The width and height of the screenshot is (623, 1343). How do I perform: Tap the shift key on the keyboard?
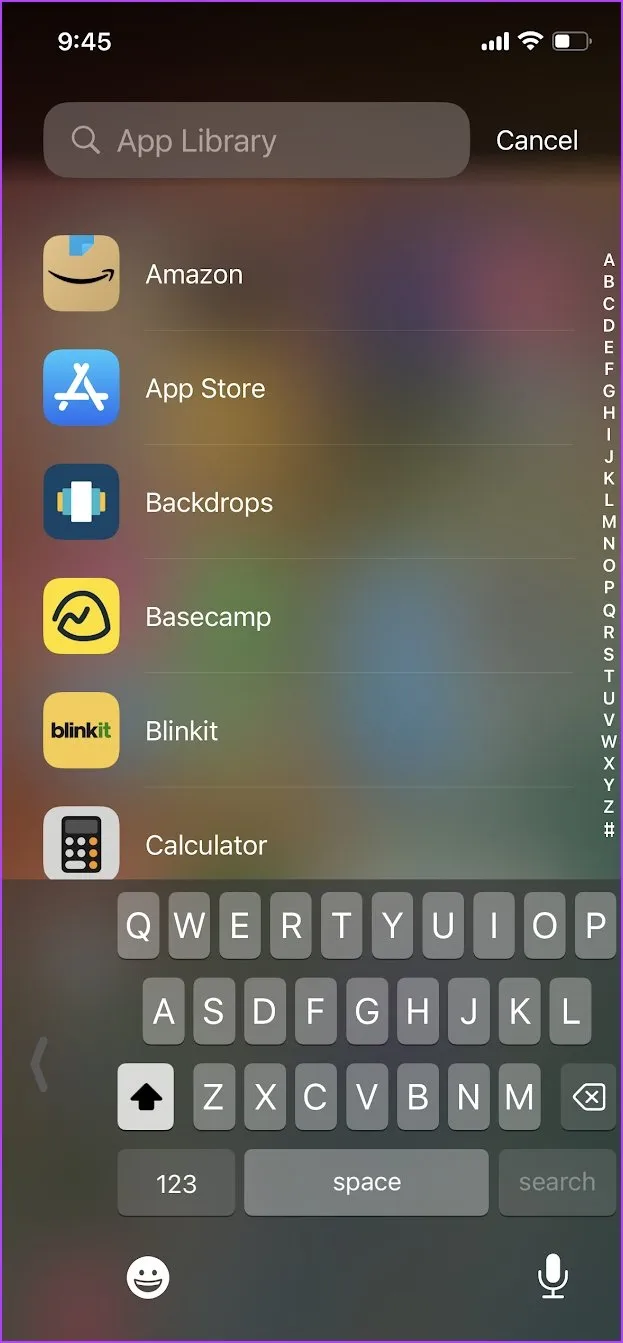[x=145, y=1098]
